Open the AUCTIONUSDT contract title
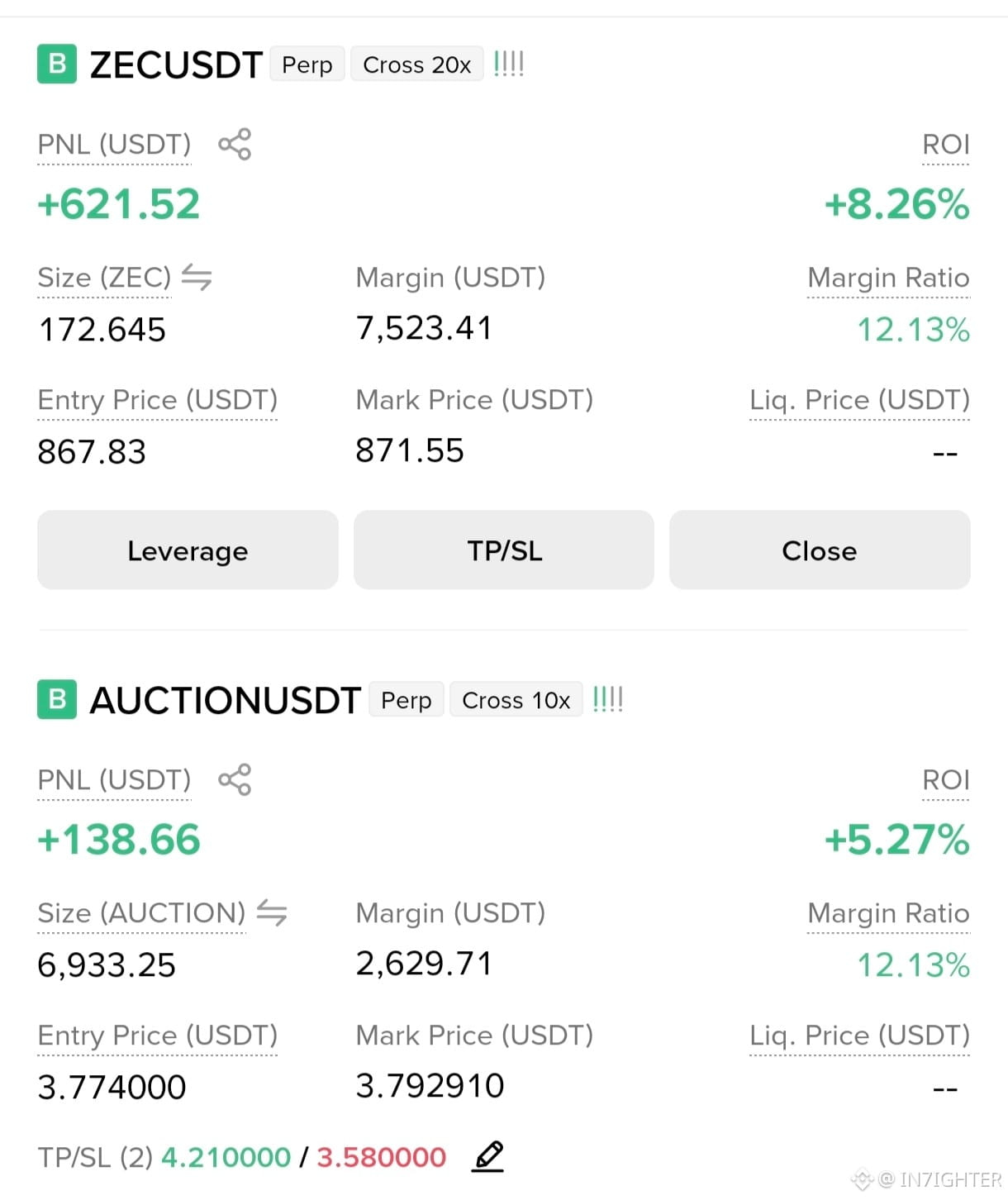Viewport: 1008px width, 1200px height. pos(225,700)
